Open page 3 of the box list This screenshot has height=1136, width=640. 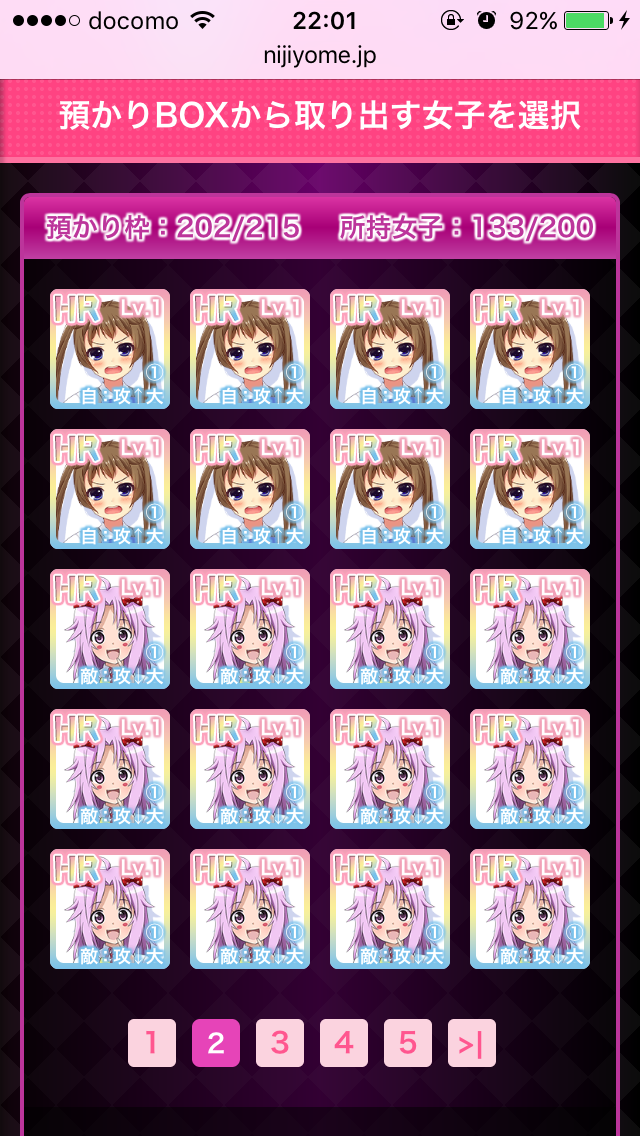pos(280,1043)
